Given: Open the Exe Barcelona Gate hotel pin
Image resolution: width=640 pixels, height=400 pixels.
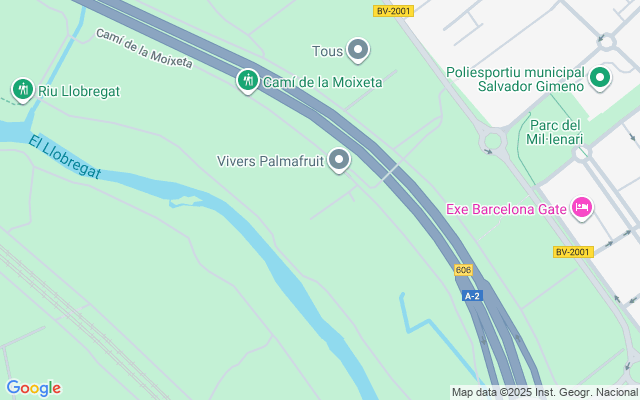Looking at the screenshot, I should (582, 208).
